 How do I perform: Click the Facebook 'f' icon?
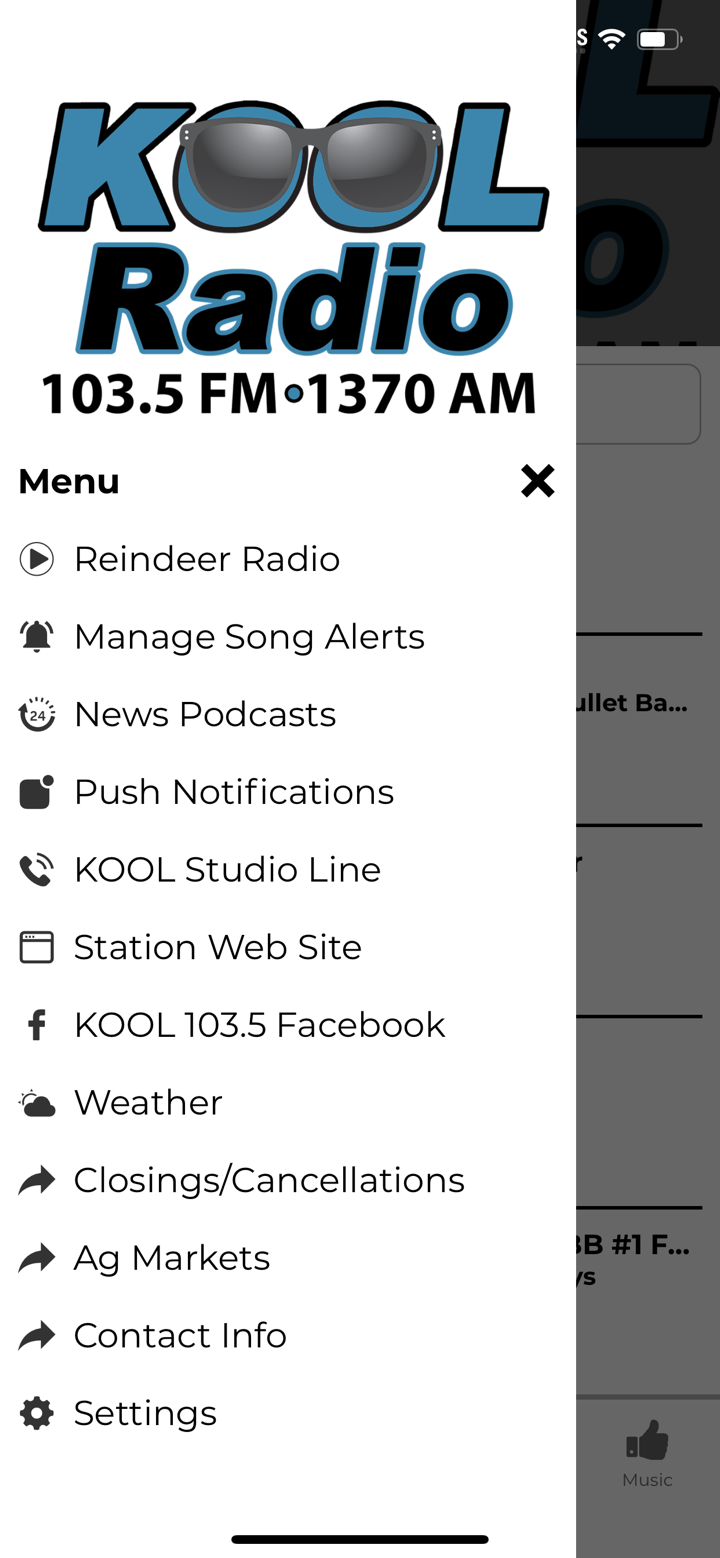[x=36, y=1024]
